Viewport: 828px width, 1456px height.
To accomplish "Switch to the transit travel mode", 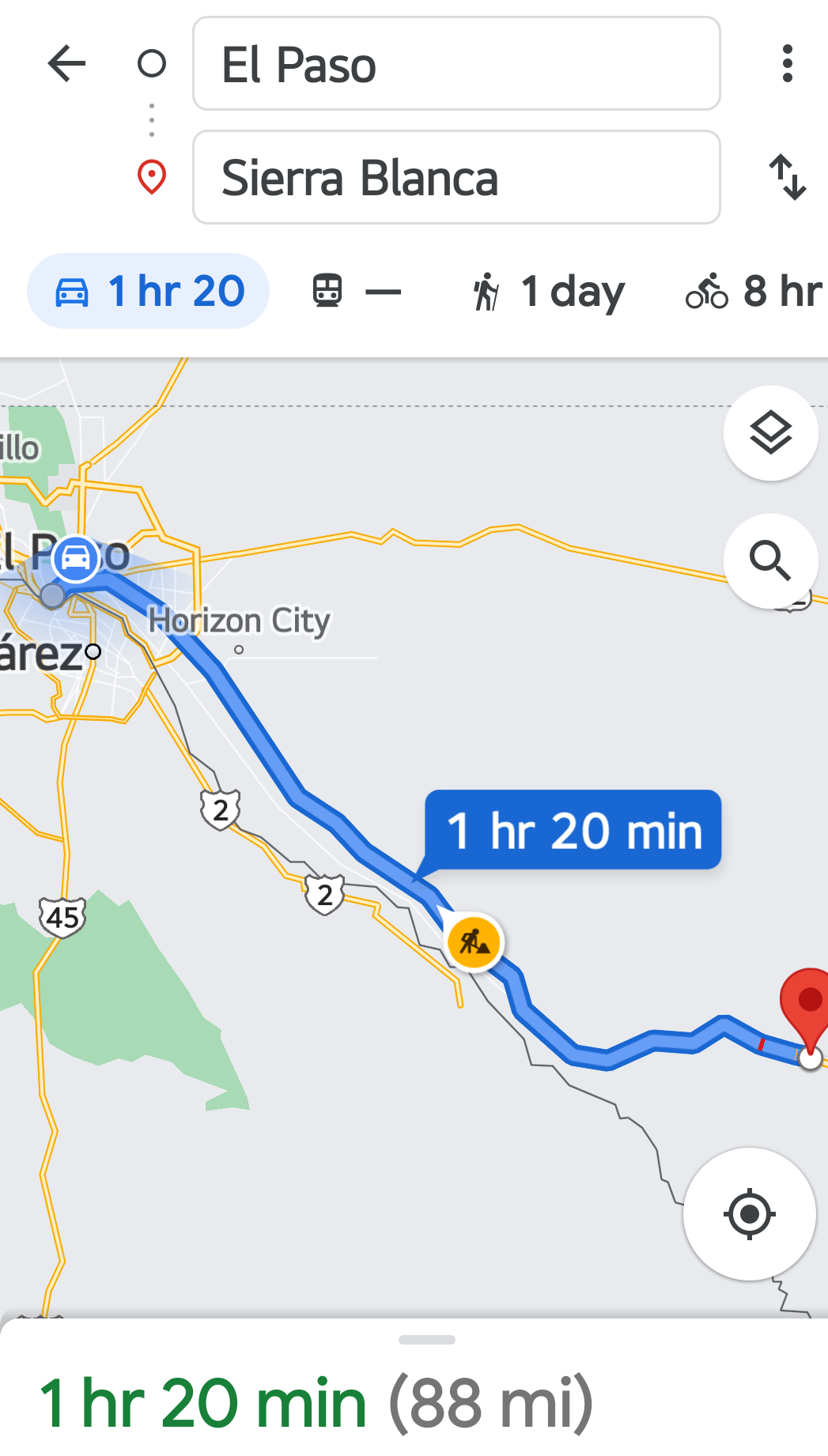I will click(356, 291).
